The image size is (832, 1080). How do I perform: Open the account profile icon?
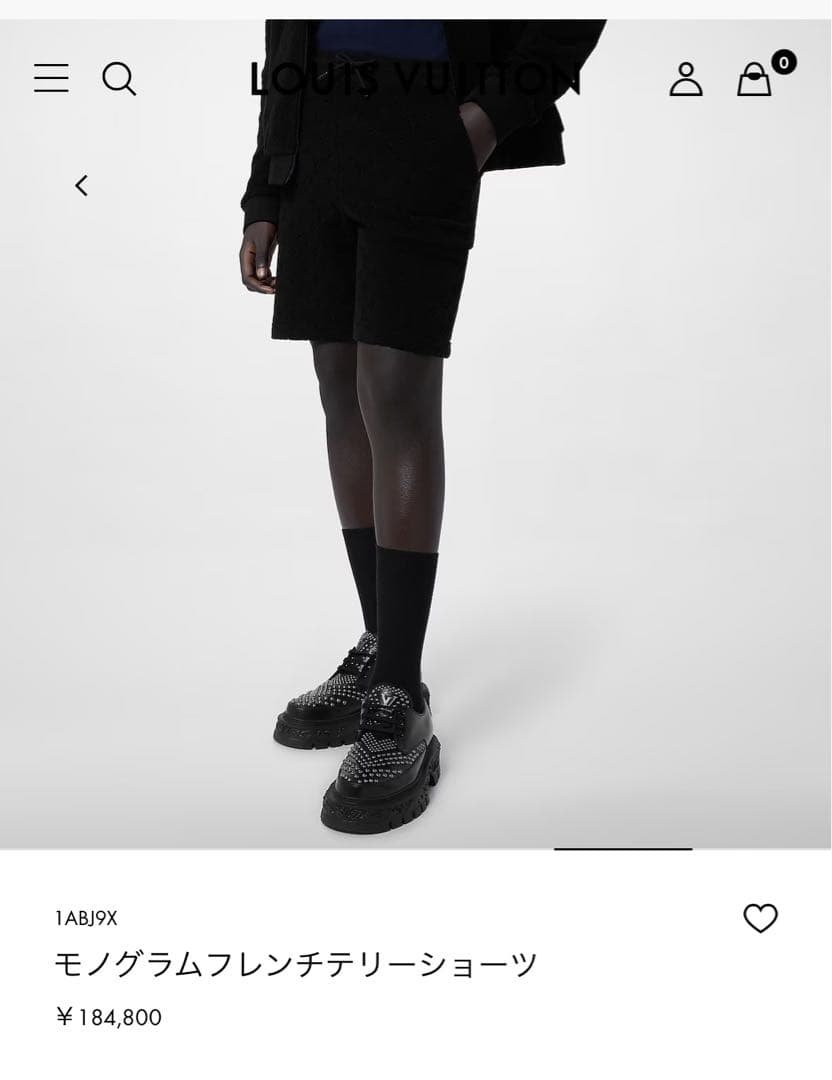(x=687, y=80)
